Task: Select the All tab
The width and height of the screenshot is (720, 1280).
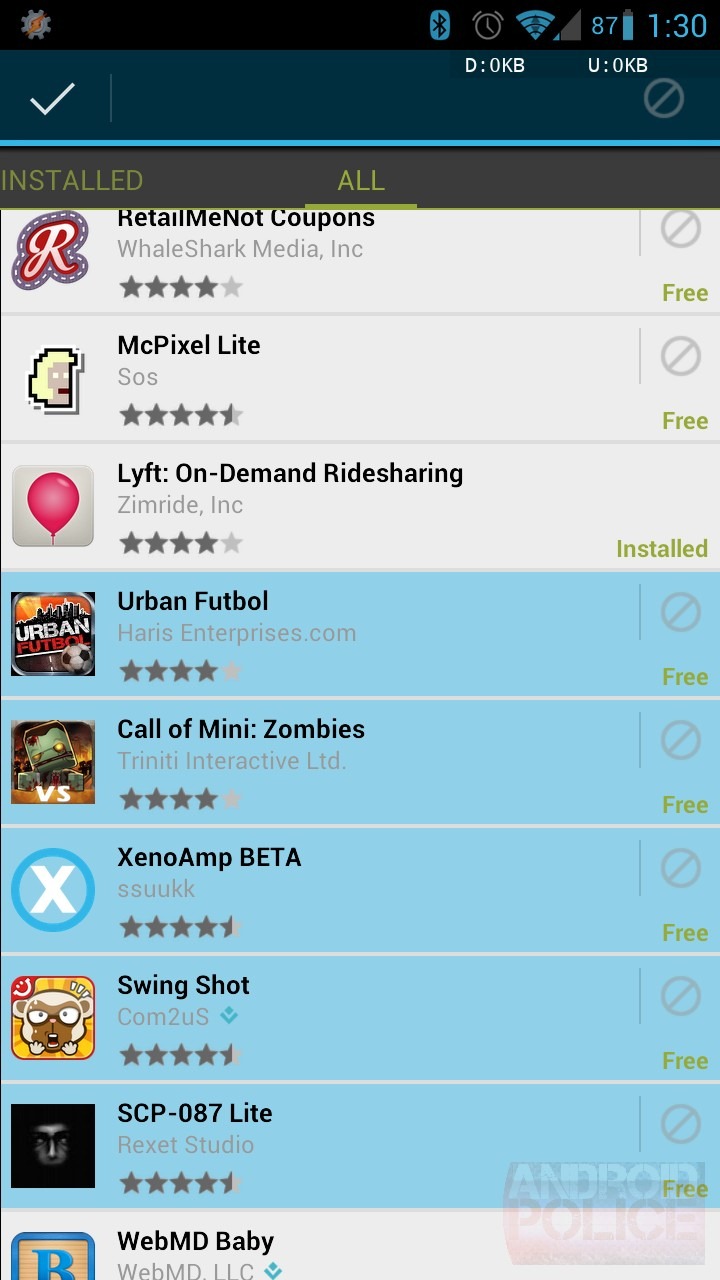Action: [361, 180]
